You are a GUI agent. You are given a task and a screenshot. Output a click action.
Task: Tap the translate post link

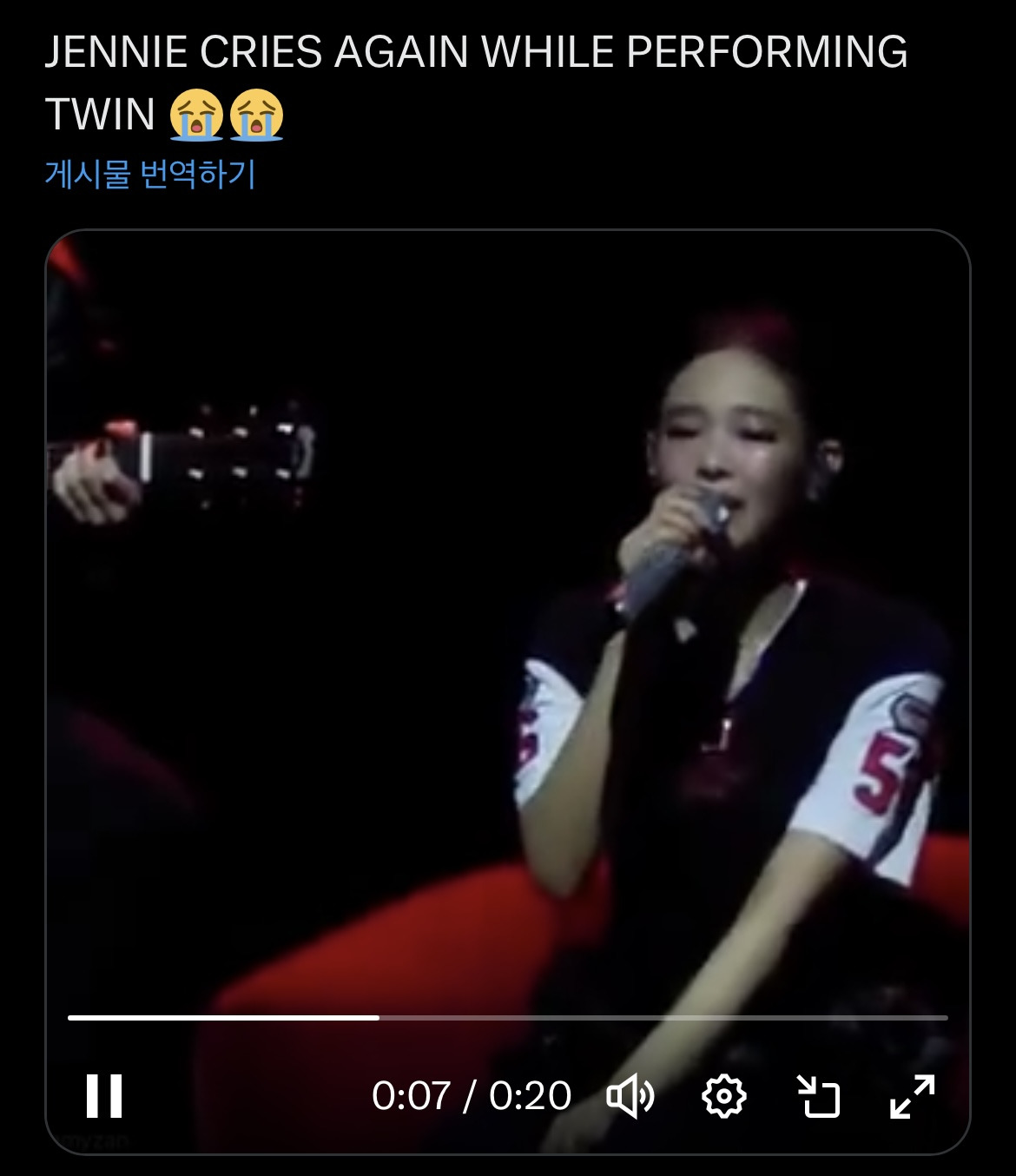pyautogui.click(x=150, y=174)
